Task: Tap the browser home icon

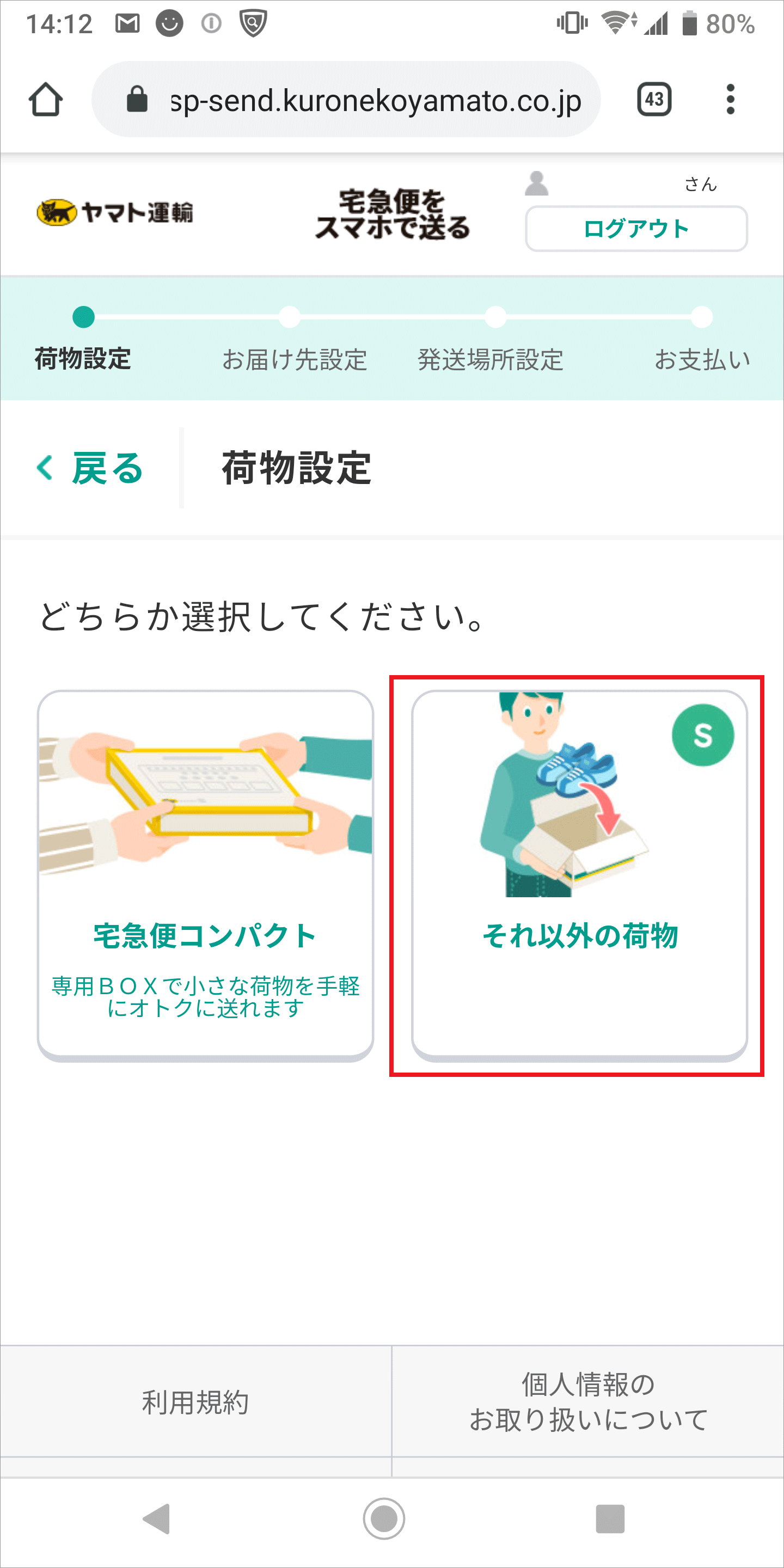Action: pos(46,99)
